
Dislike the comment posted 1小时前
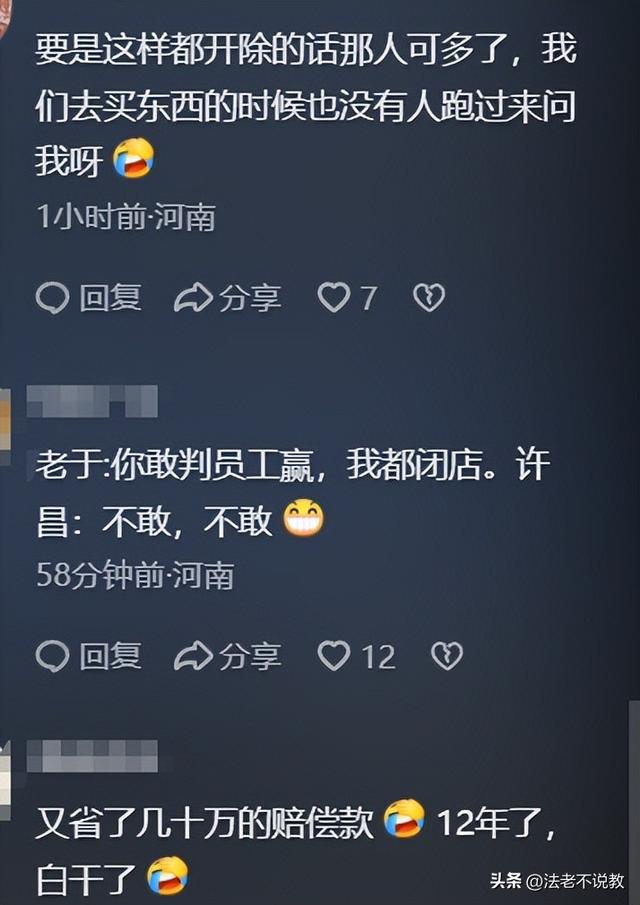[x=428, y=297]
